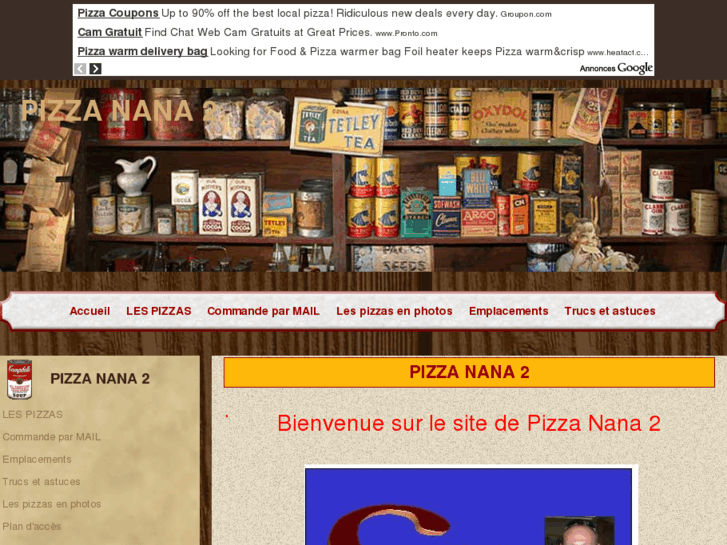Open the Pizza warm delivery bag ad
The height and width of the screenshot is (545, 727).
(x=142, y=51)
